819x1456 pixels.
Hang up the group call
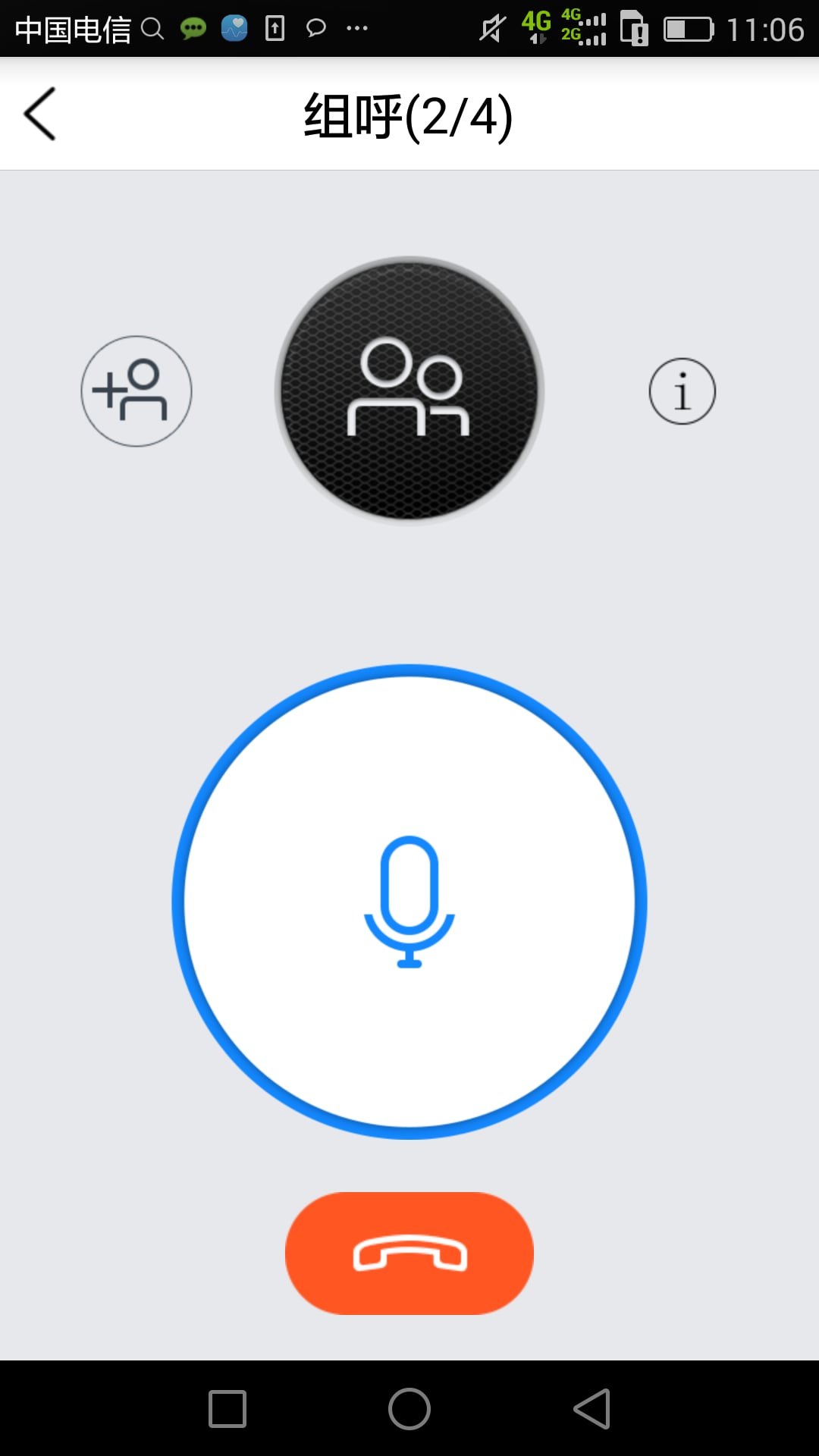tap(409, 1254)
